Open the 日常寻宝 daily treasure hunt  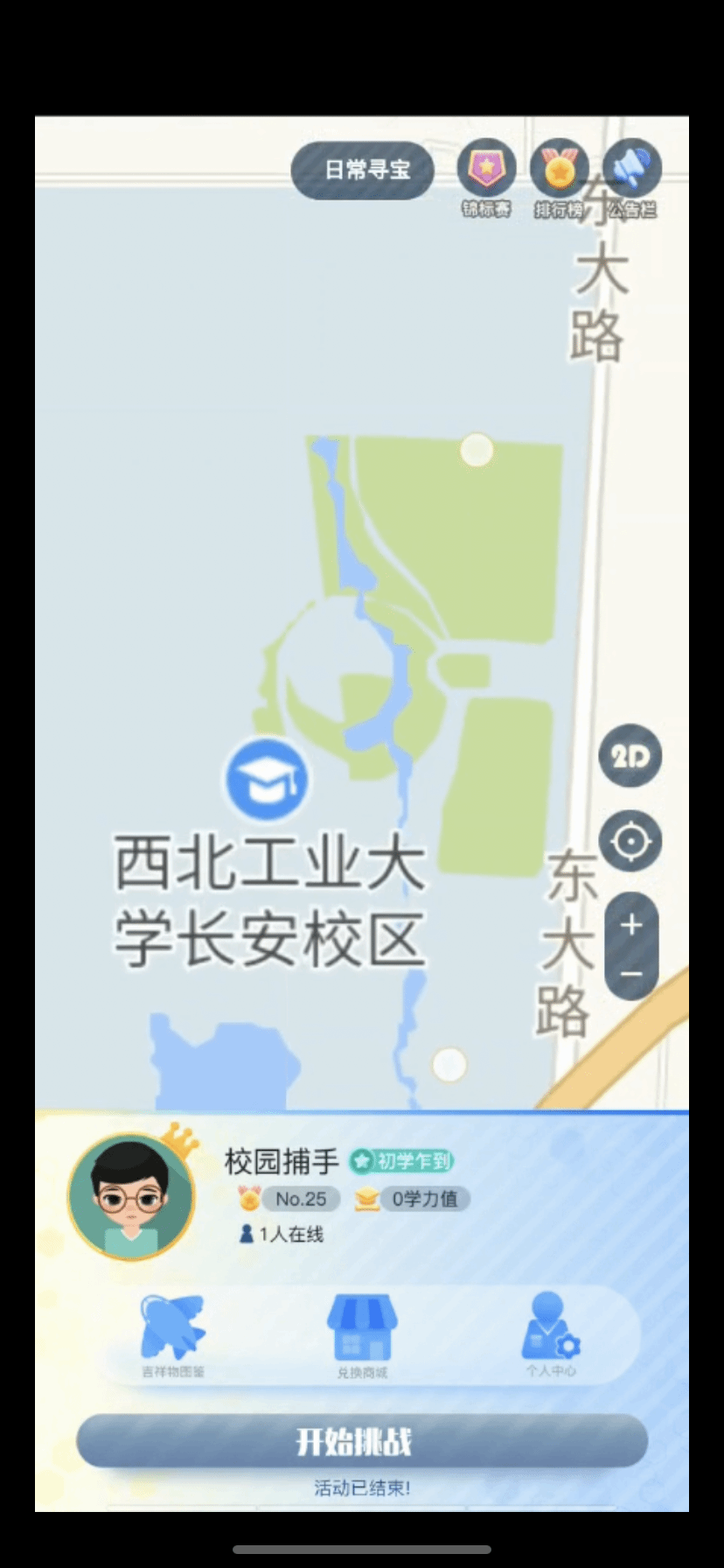pyautogui.click(x=363, y=170)
